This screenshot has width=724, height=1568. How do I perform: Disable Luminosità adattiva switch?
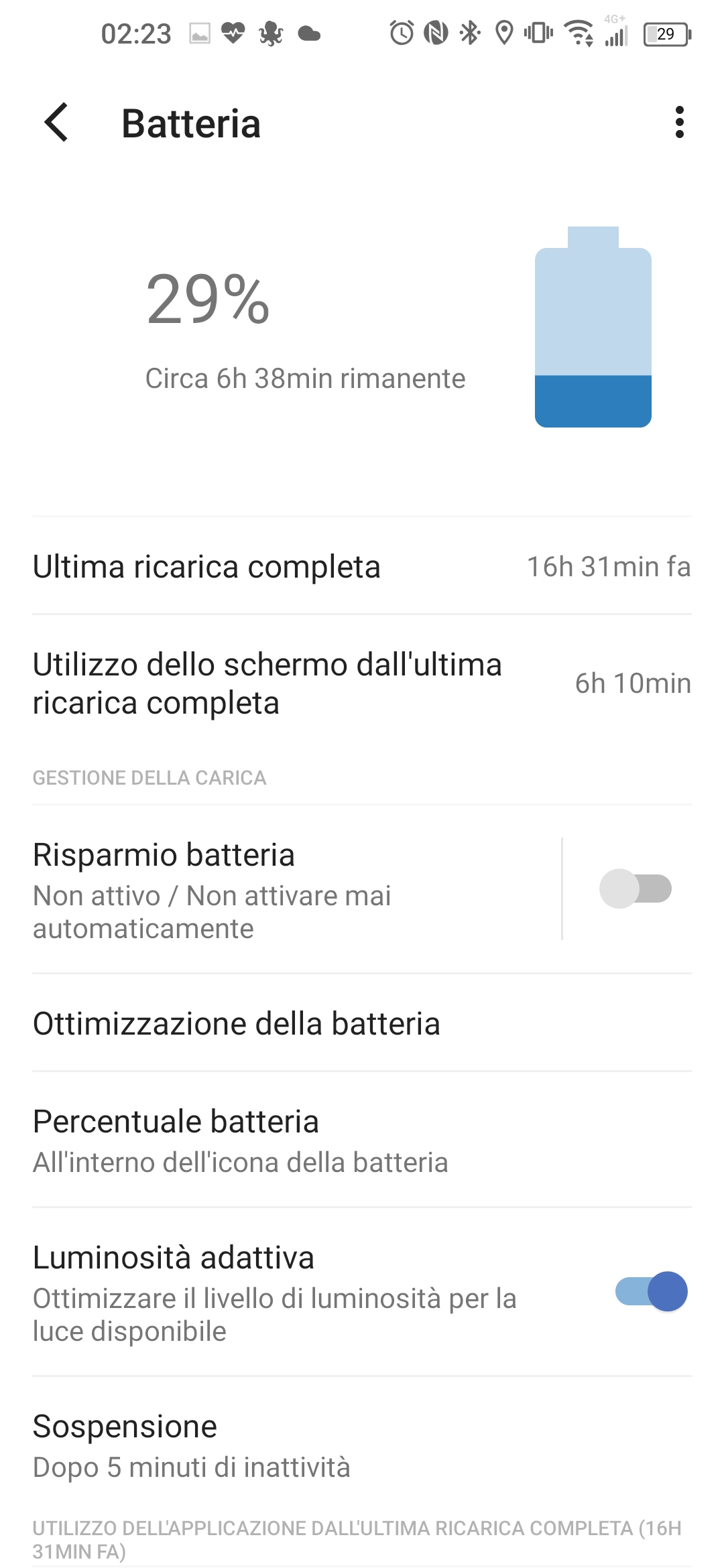[651, 1291]
